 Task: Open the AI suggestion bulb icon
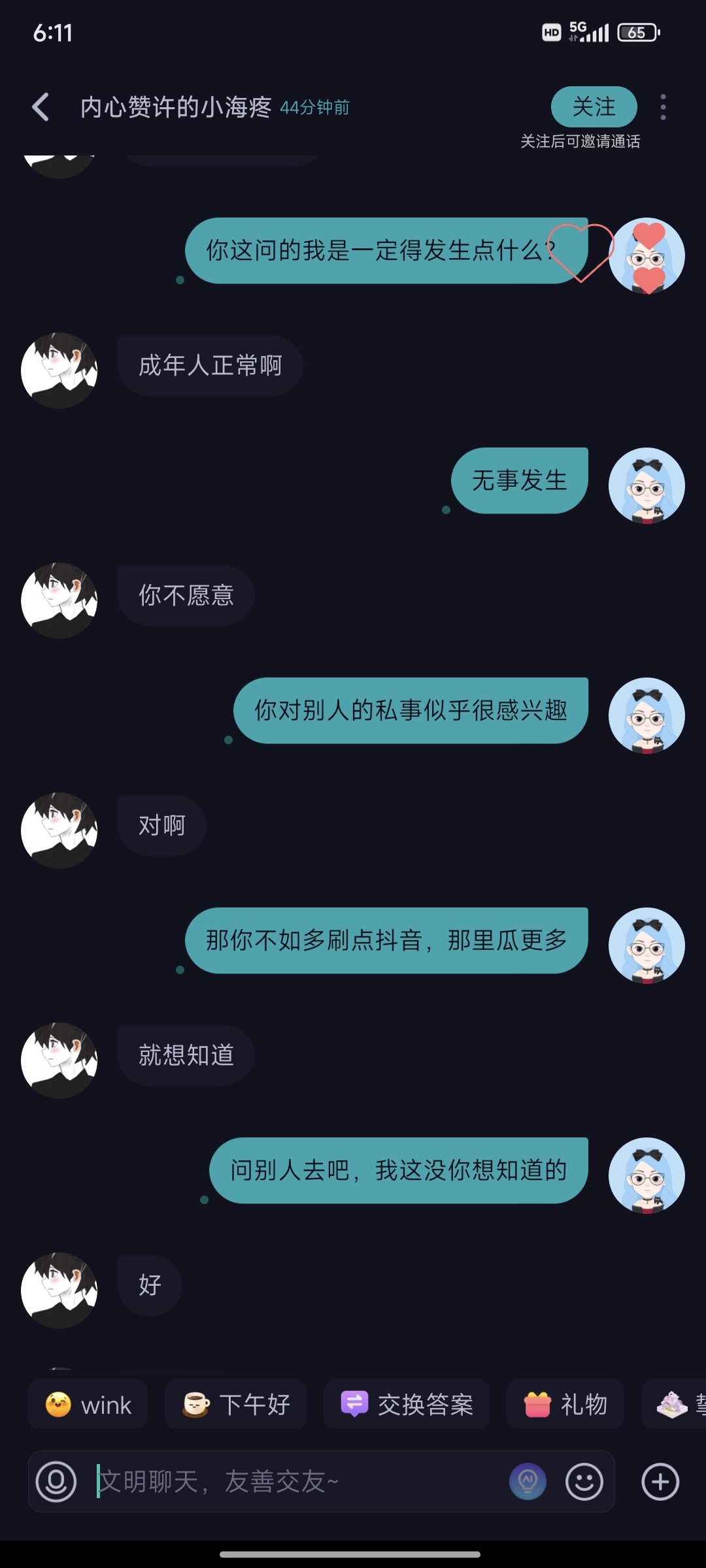click(528, 1482)
